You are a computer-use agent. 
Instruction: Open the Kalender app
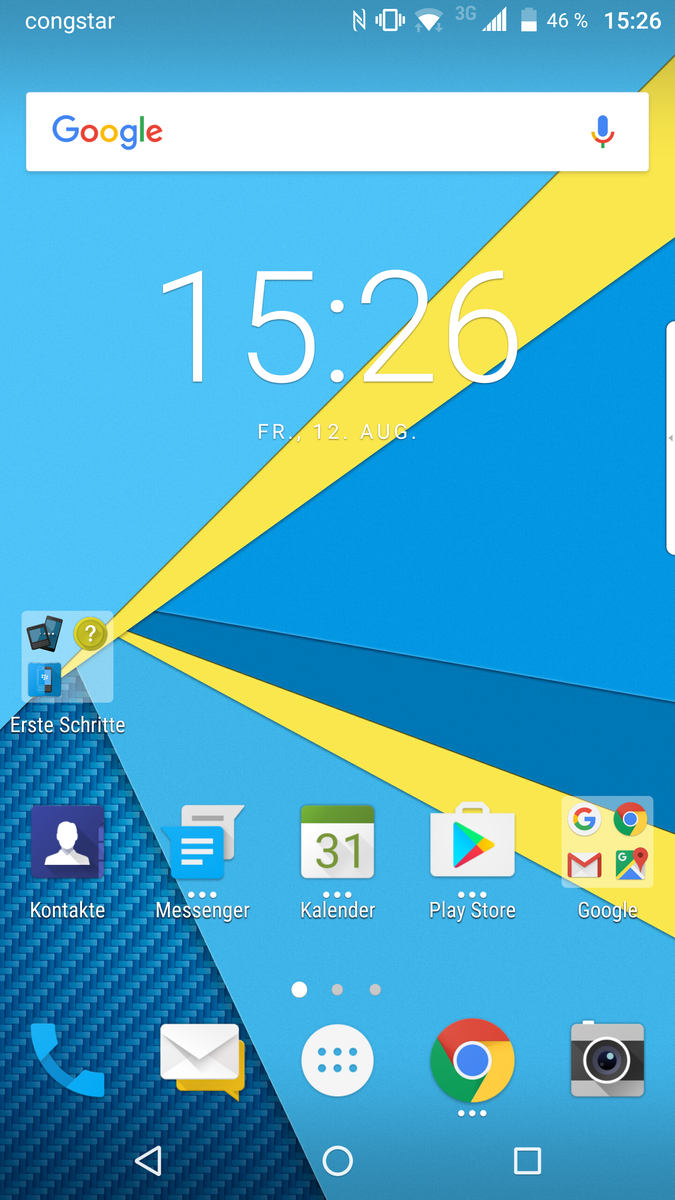click(337, 843)
